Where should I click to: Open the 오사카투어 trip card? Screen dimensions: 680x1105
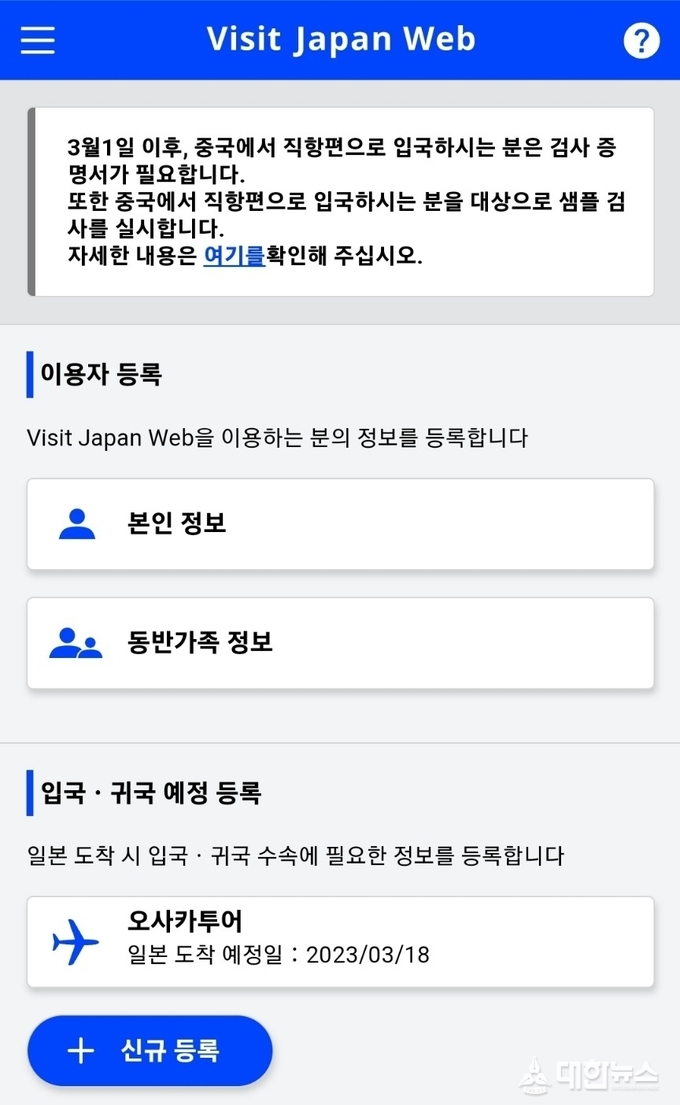[340, 942]
